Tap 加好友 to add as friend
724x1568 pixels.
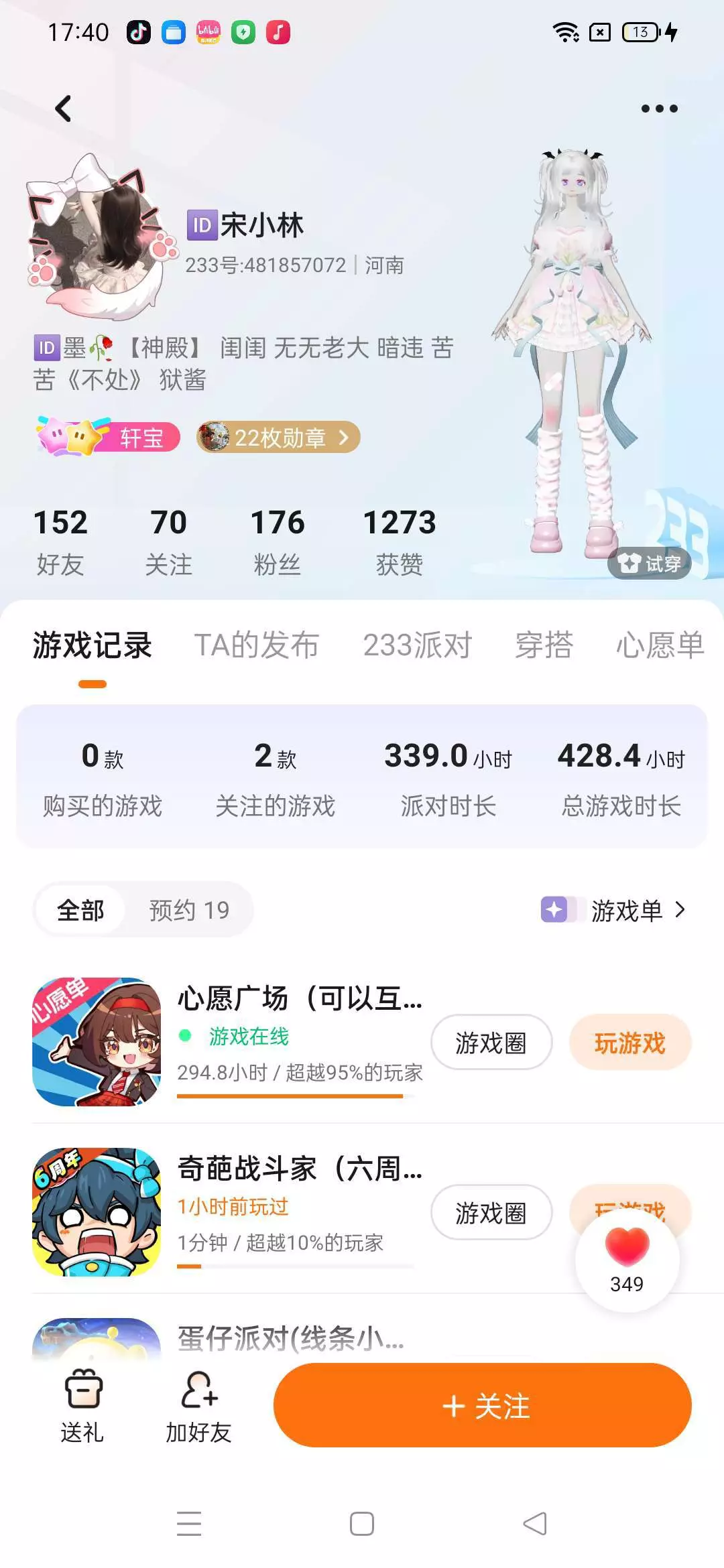click(x=199, y=1405)
